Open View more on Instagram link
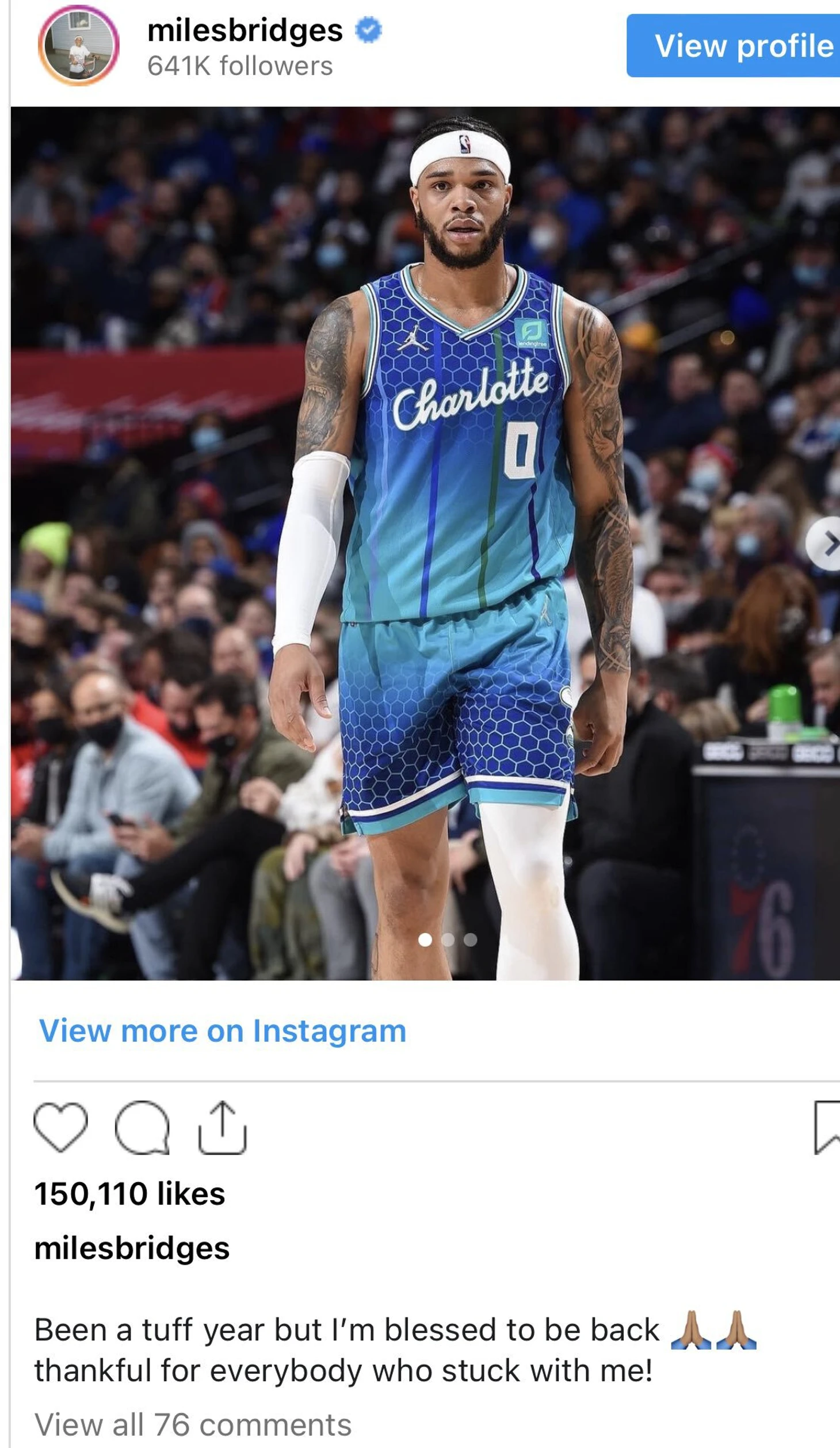 coord(222,1030)
